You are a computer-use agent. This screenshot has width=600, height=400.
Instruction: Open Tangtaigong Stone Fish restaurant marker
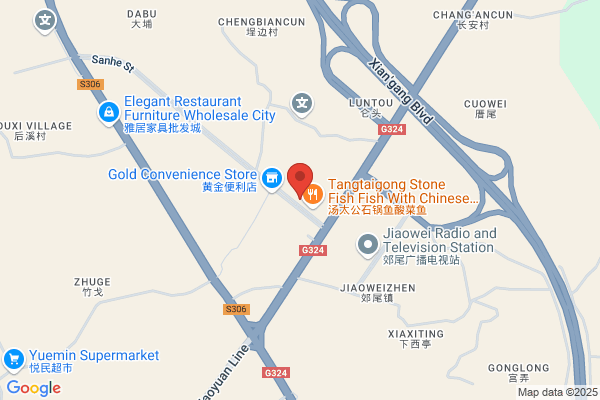pyautogui.click(x=313, y=195)
